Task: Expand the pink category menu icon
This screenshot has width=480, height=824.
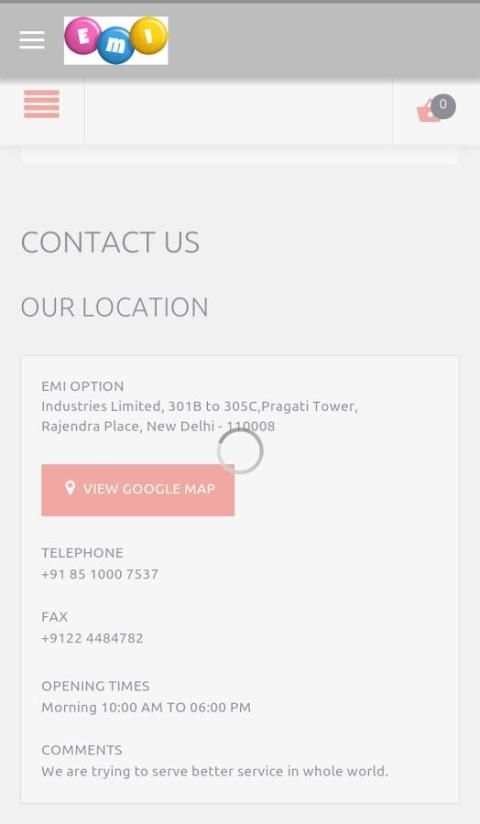Action: [x=42, y=104]
